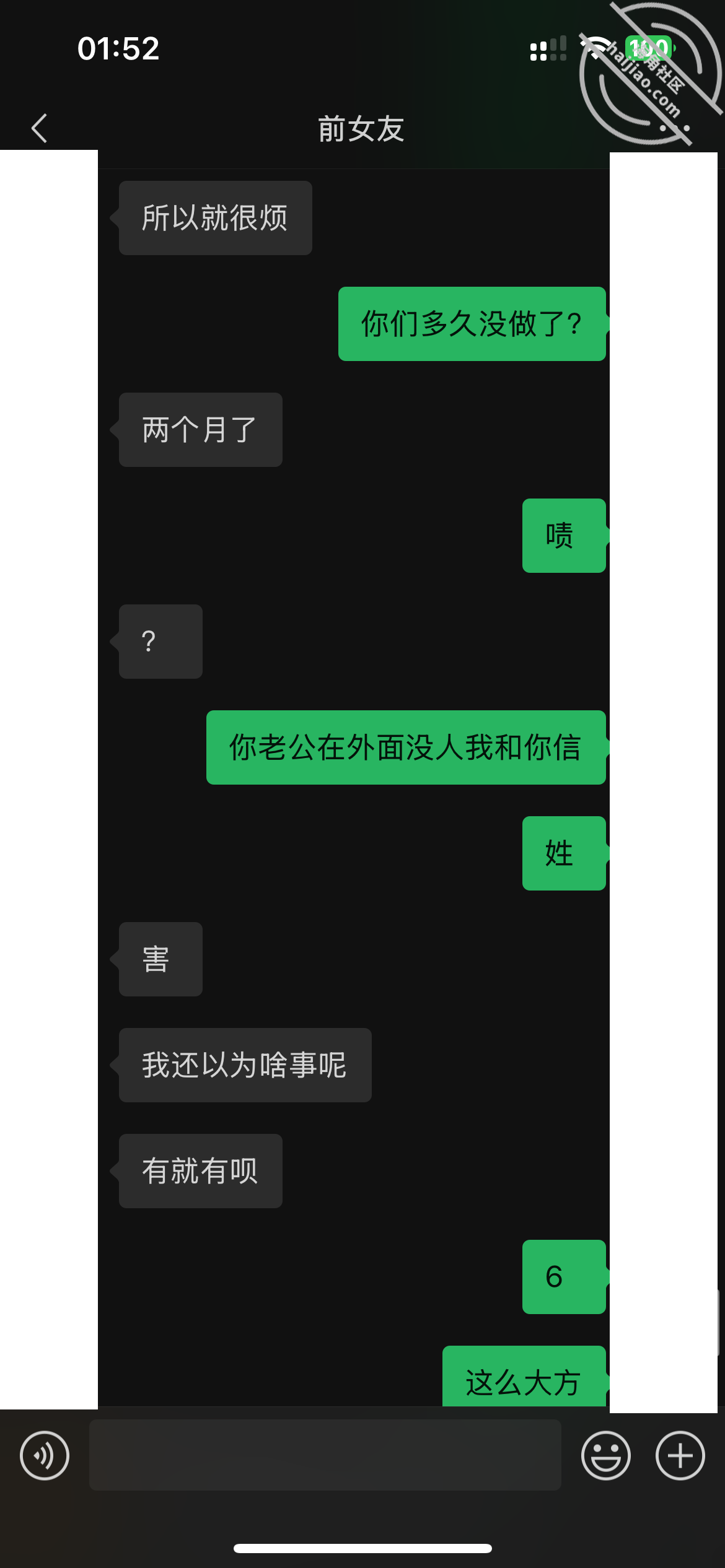Go back to the chat list
725x1568 pixels.
(x=39, y=128)
